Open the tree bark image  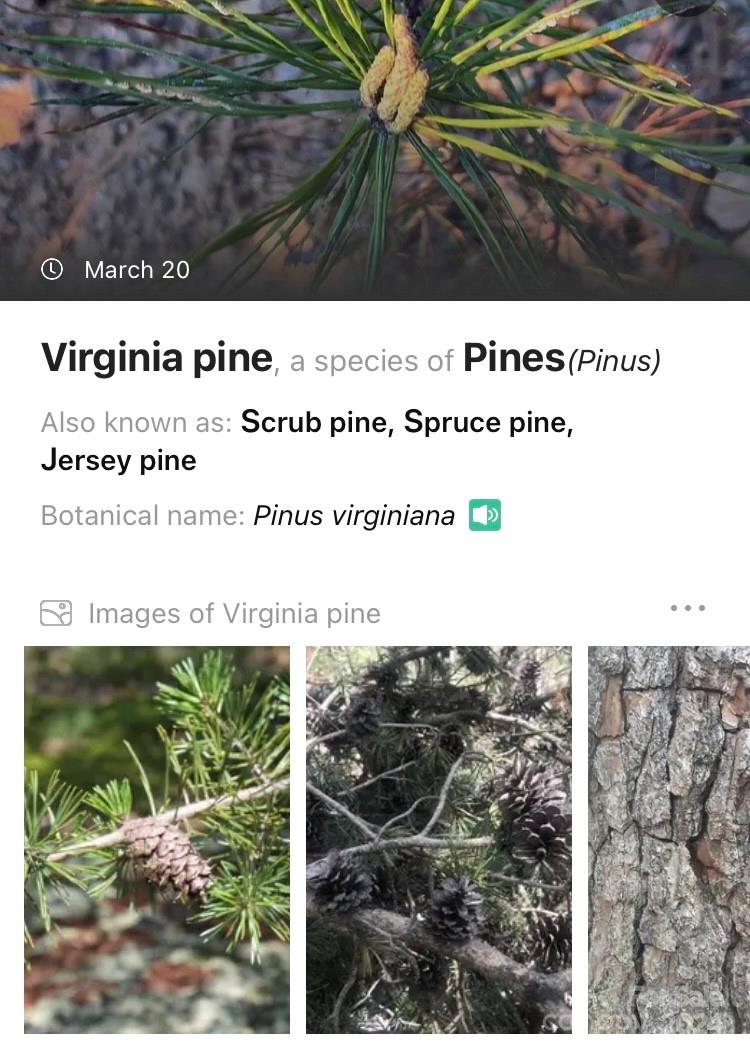point(669,839)
